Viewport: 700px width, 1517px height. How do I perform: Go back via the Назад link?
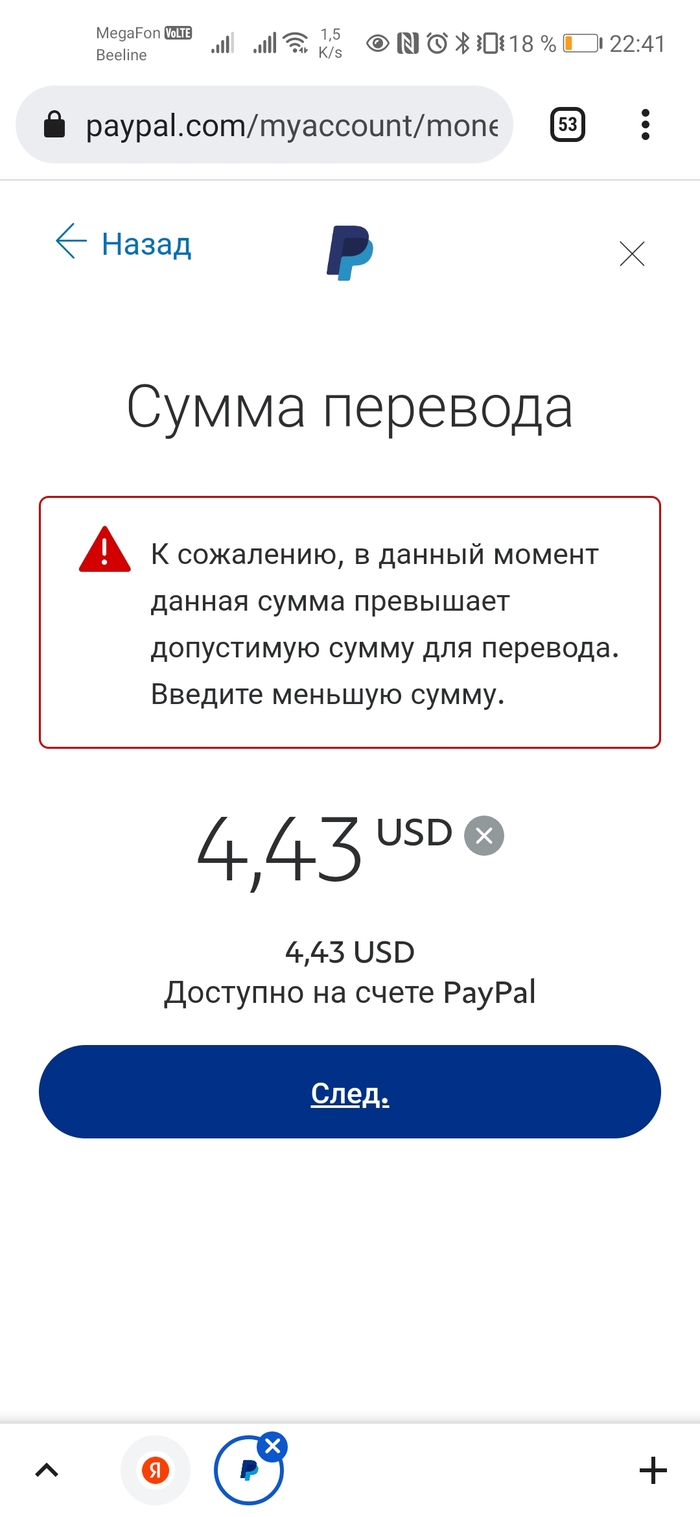[124, 243]
